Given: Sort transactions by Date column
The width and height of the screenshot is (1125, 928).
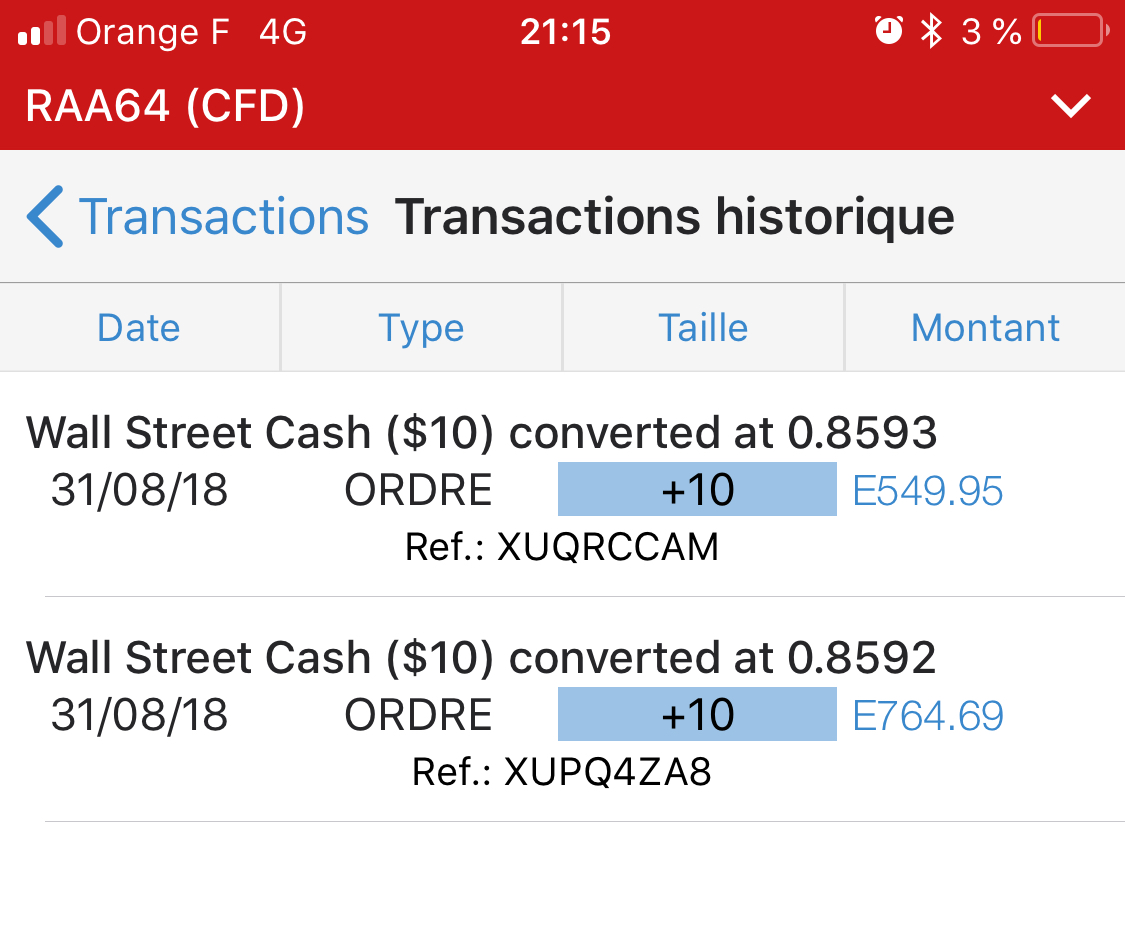Looking at the screenshot, I should coord(139,328).
